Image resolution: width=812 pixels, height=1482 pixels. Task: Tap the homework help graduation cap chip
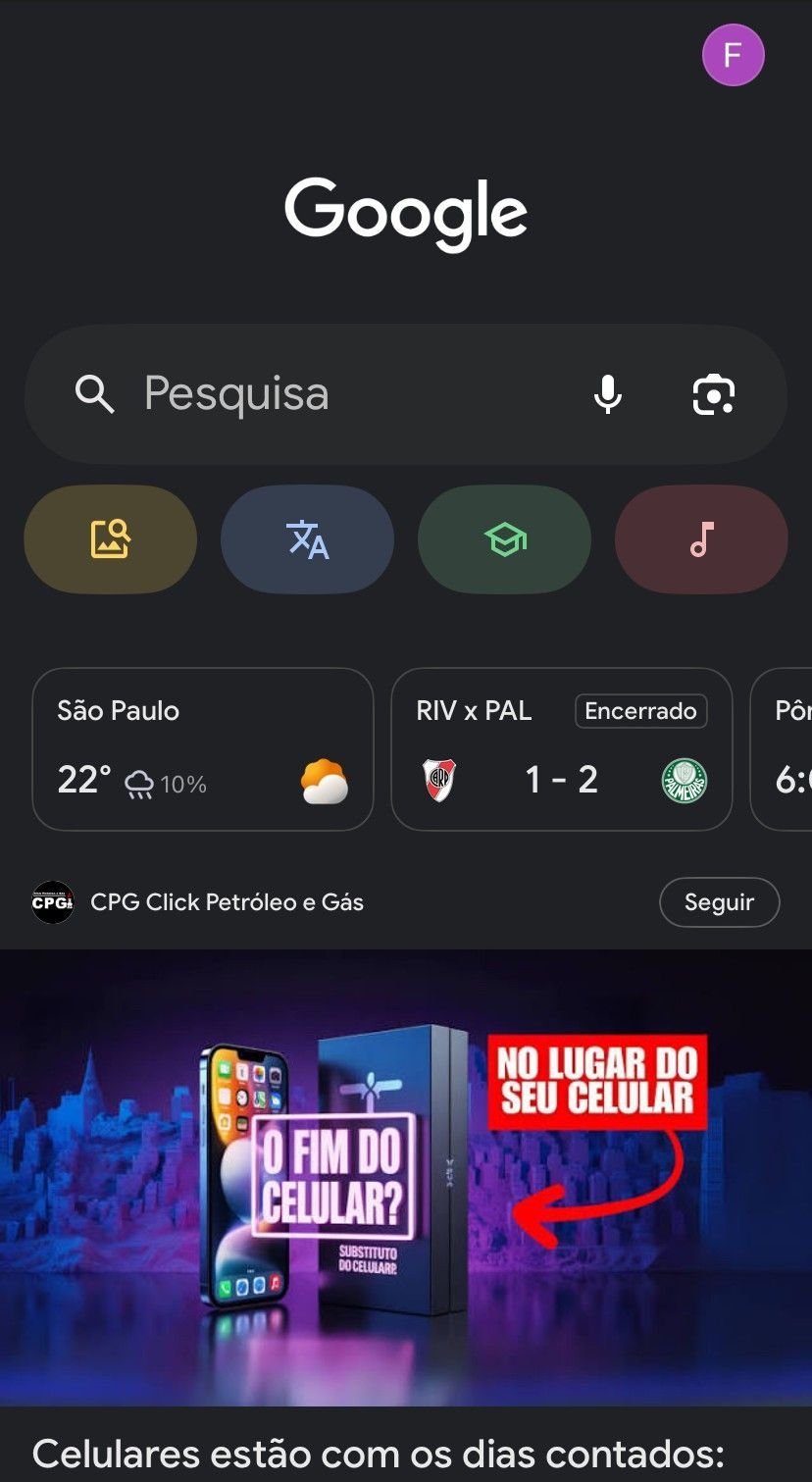click(504, 539)
